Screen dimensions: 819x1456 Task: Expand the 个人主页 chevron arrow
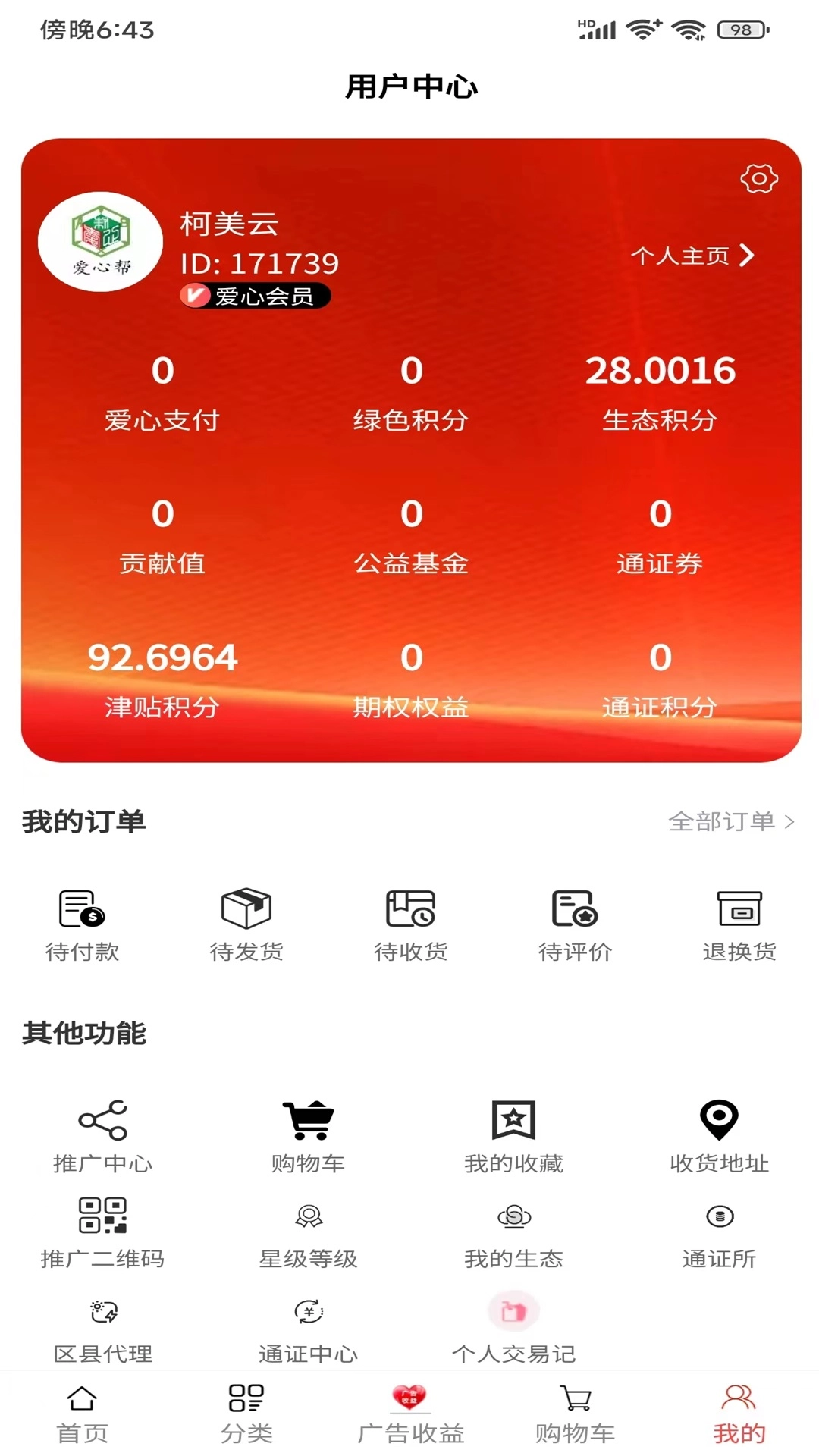(748, 256)
